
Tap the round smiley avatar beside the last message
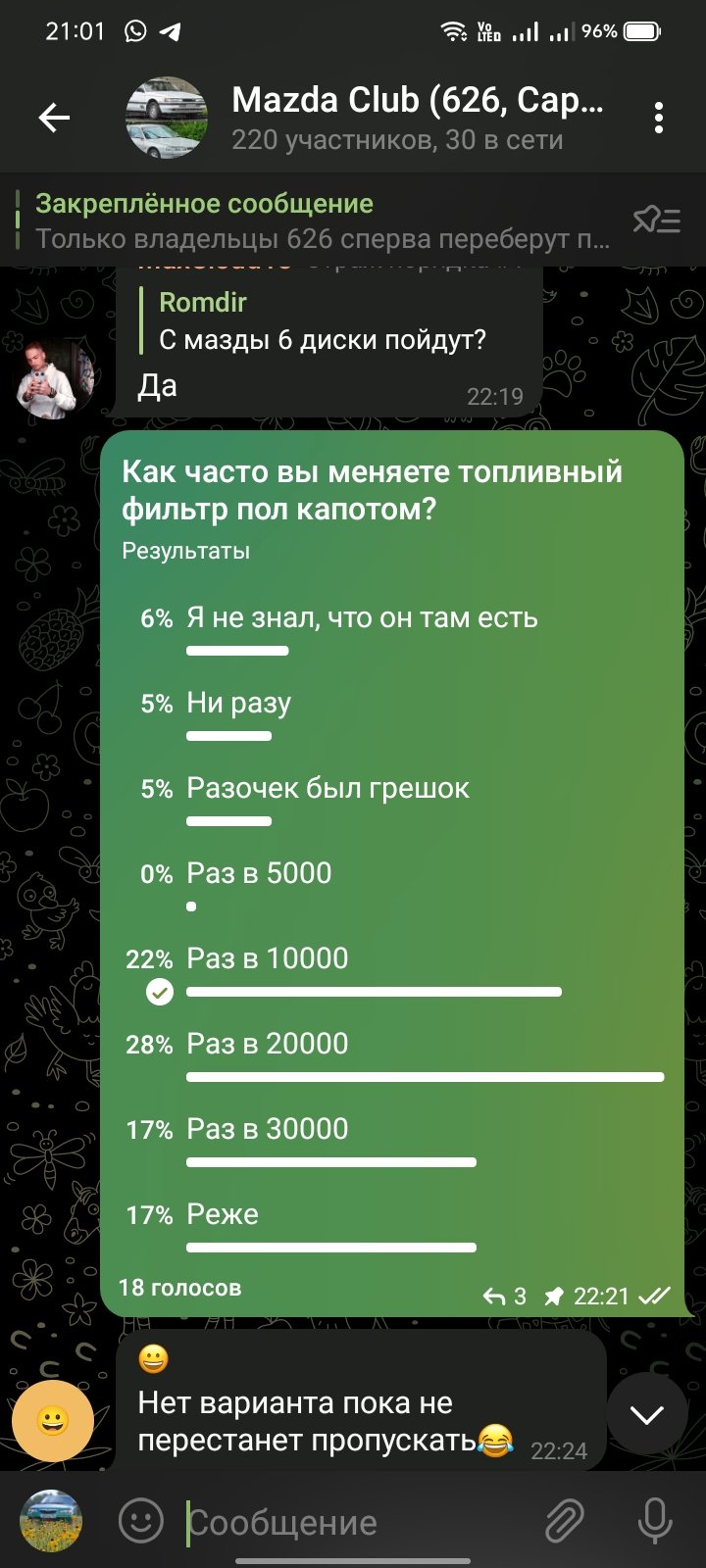[x=53, y=1420]
